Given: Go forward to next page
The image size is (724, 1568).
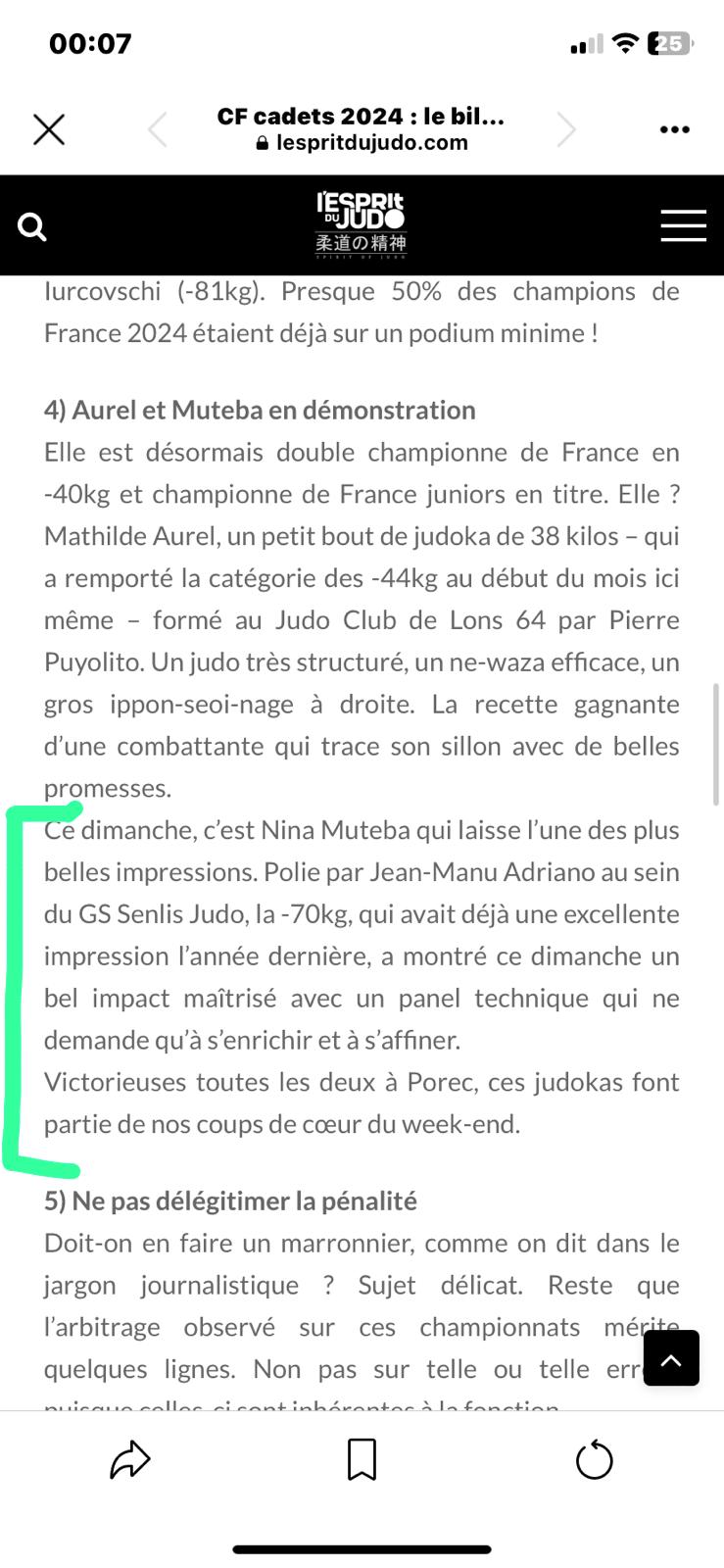Looking at the screenshot, I should click(x=566, y=129).
